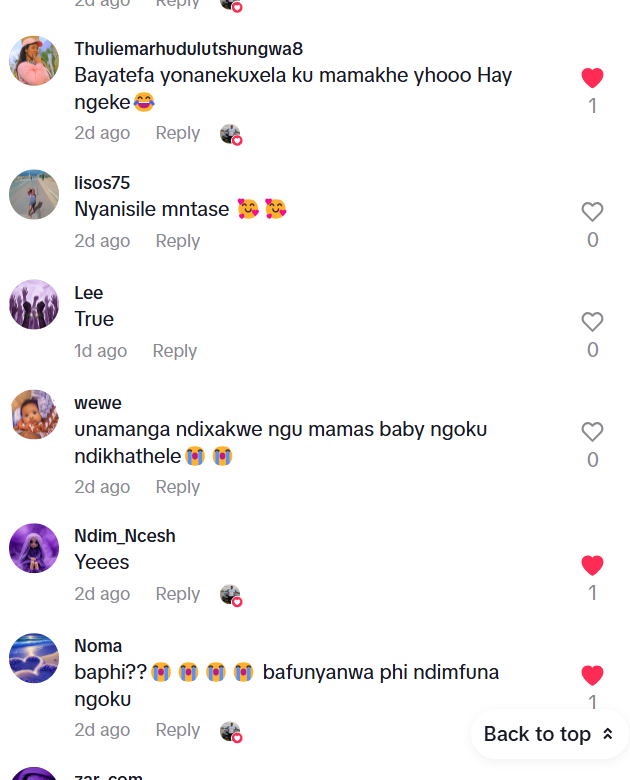Reply to wewe's comment
This screenshot has height=780, width=630.
(x=177, y=487)
